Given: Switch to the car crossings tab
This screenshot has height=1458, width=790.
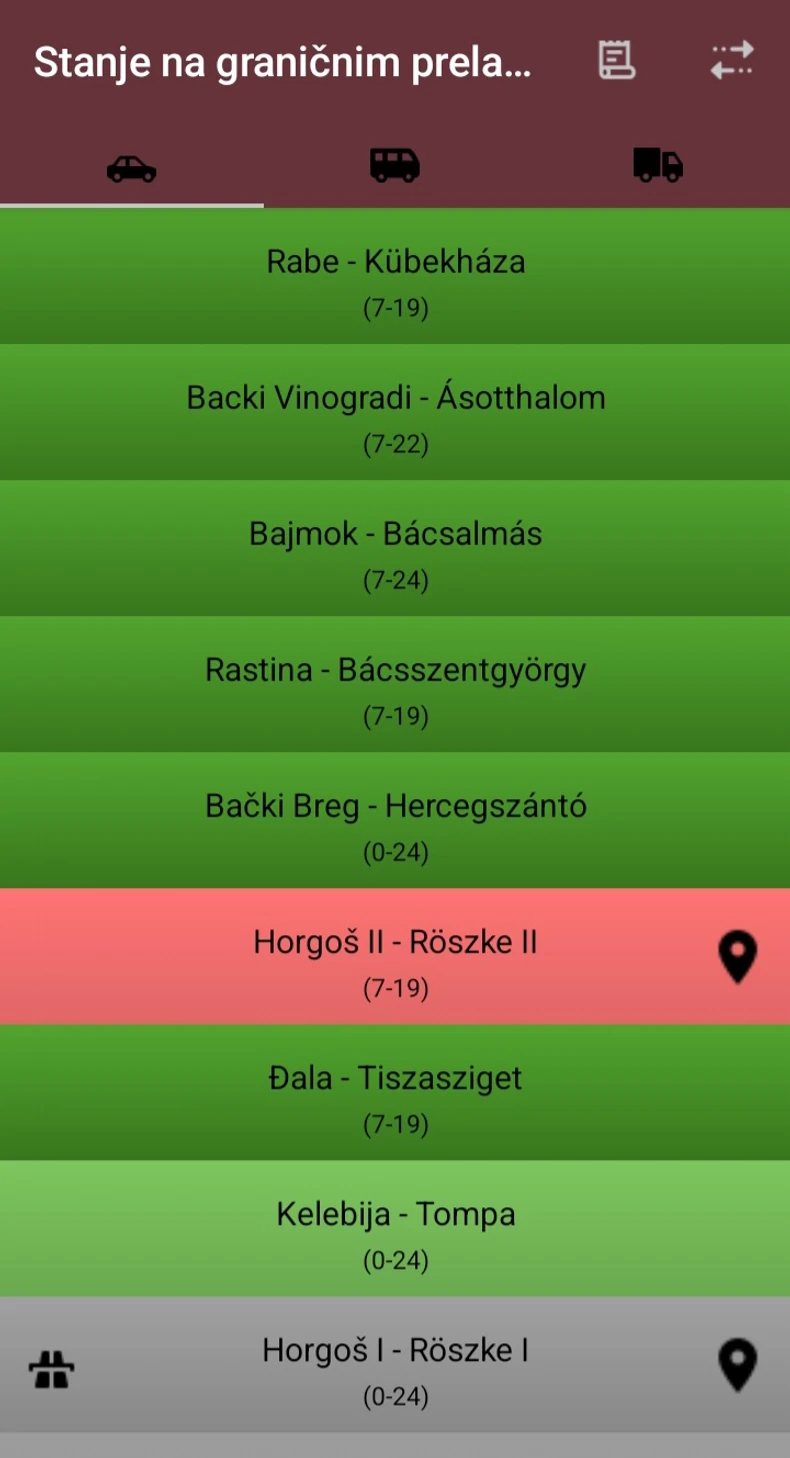Looking at the screenshot, I should (131, 166).
